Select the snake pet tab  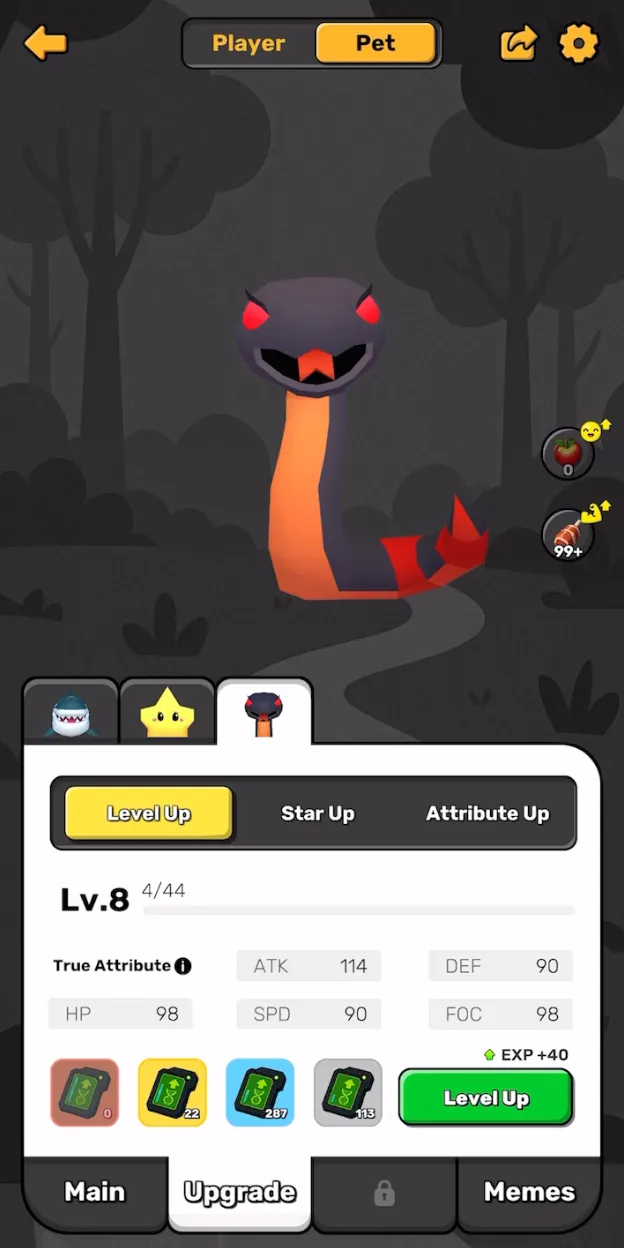[264, 714]
